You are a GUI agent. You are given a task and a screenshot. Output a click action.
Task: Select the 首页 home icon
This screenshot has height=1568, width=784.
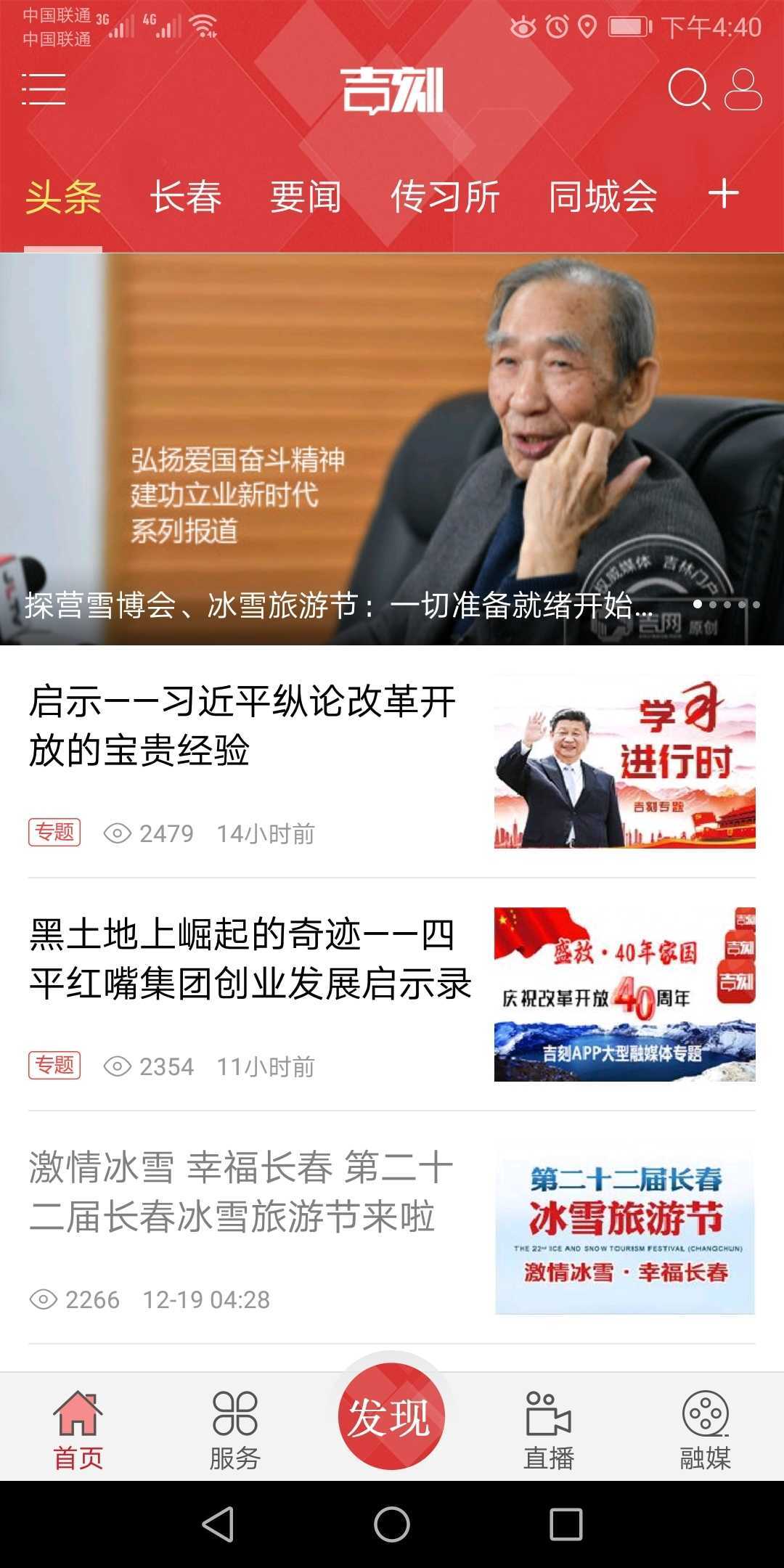pos(78,1423)
